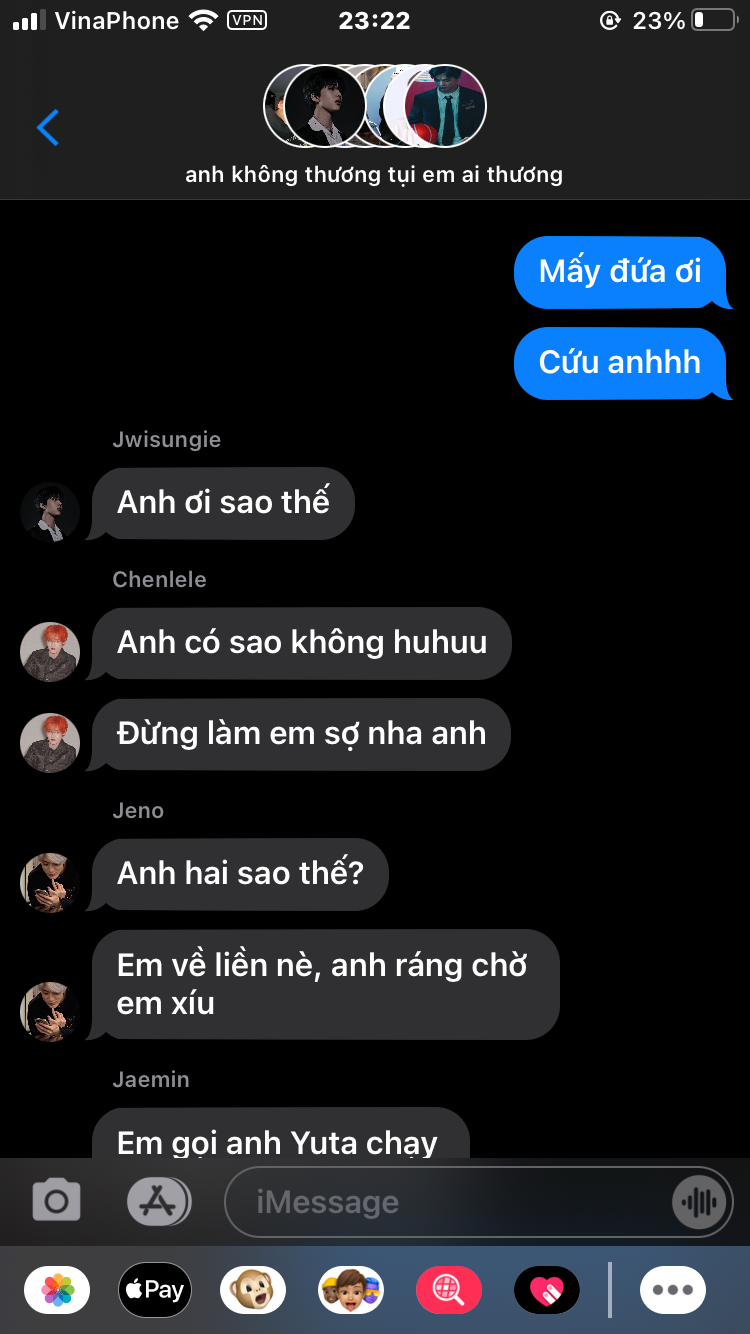Open Digital Touch heart app

[x=547, y=1290]
